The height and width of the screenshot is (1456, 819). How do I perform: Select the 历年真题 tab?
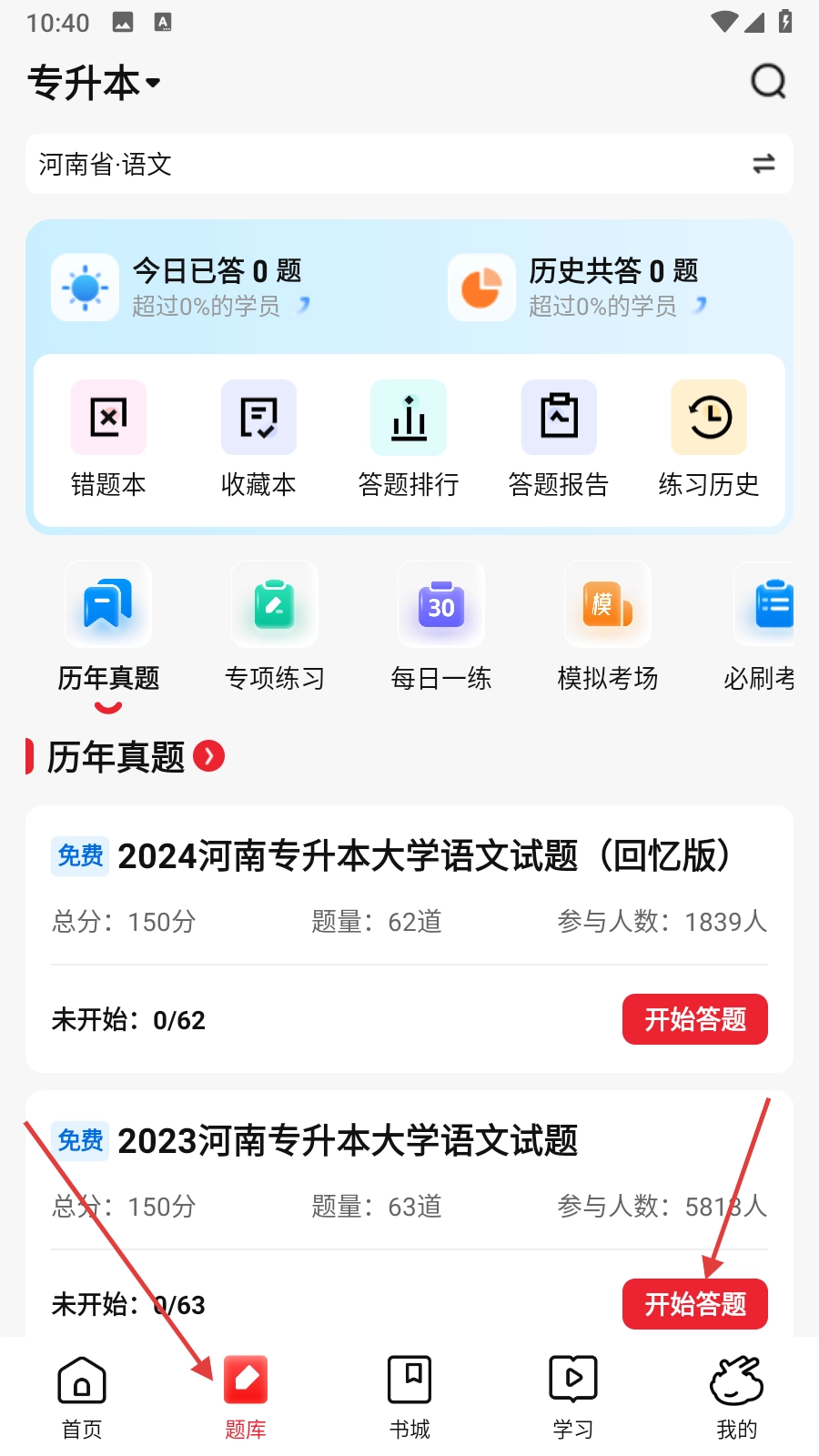tap(108, 628)
